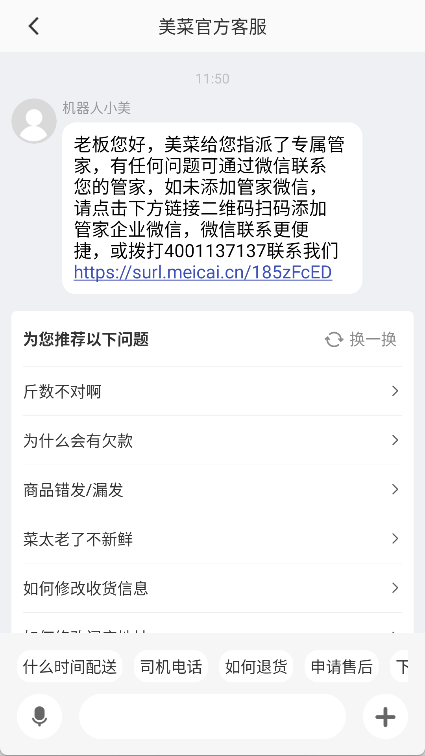Tap the 机器人小美 avatar
The width and height of the screenshot is (425, 756).
pos(34,121)
